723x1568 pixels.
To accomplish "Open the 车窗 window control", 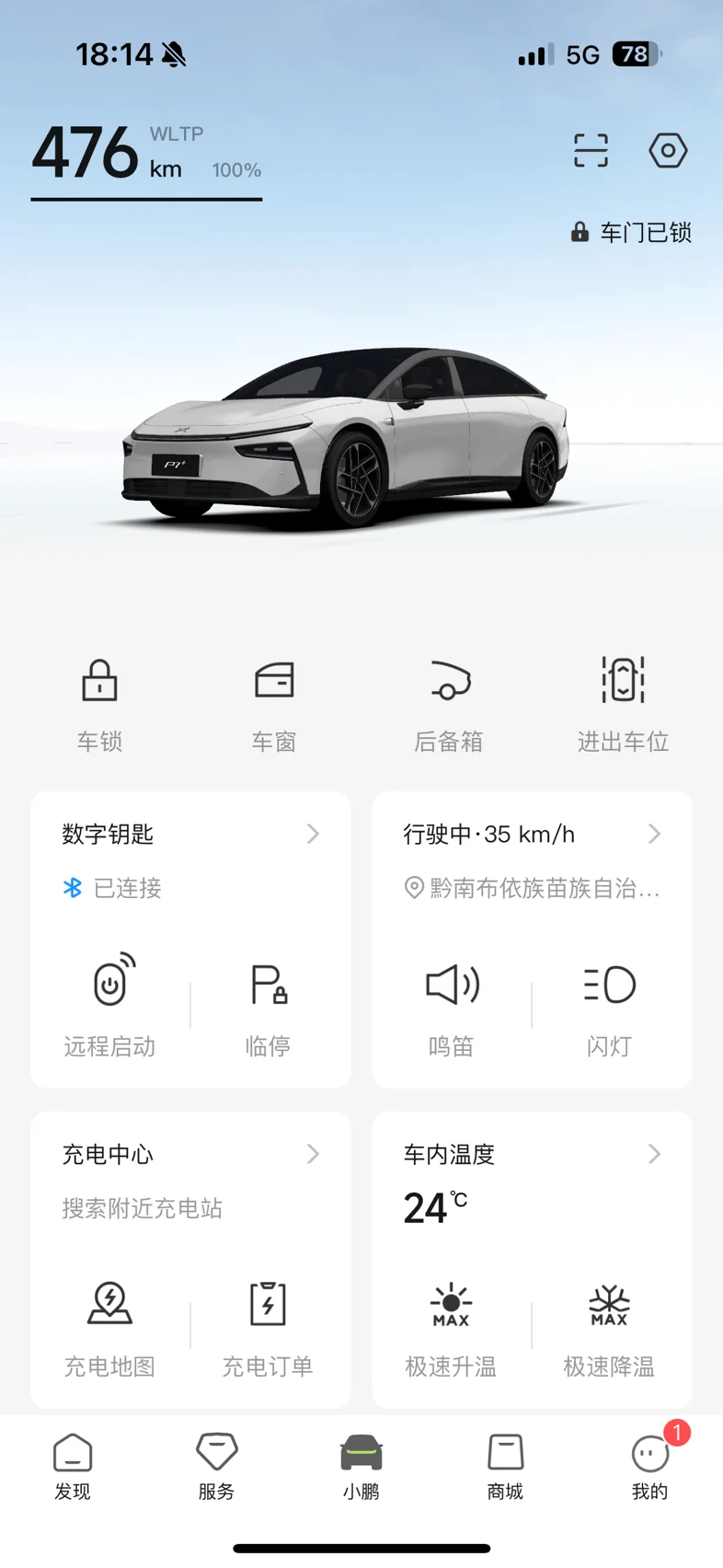I will click(274, 703).
